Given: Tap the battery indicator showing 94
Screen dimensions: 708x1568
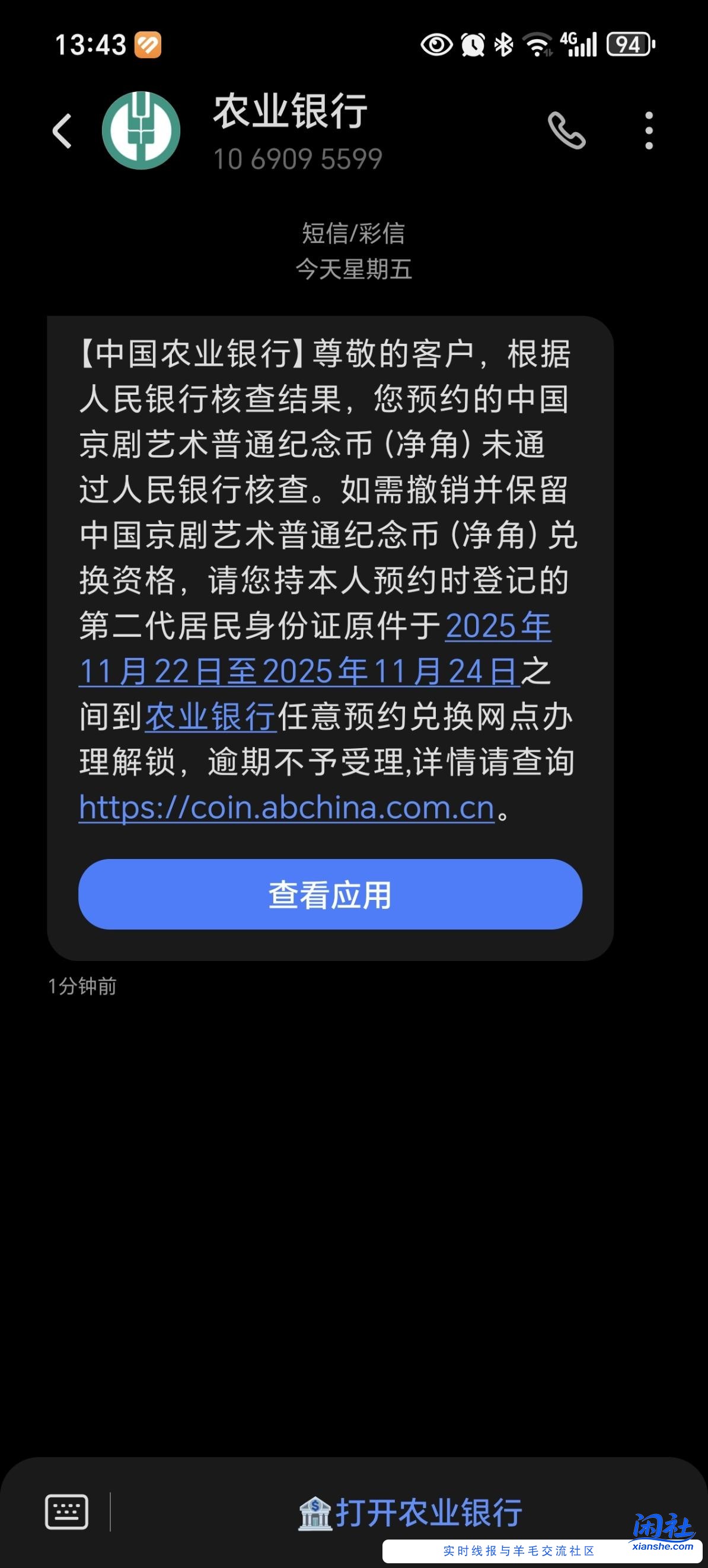Looking at the screenshot, I should click(629, 44).
